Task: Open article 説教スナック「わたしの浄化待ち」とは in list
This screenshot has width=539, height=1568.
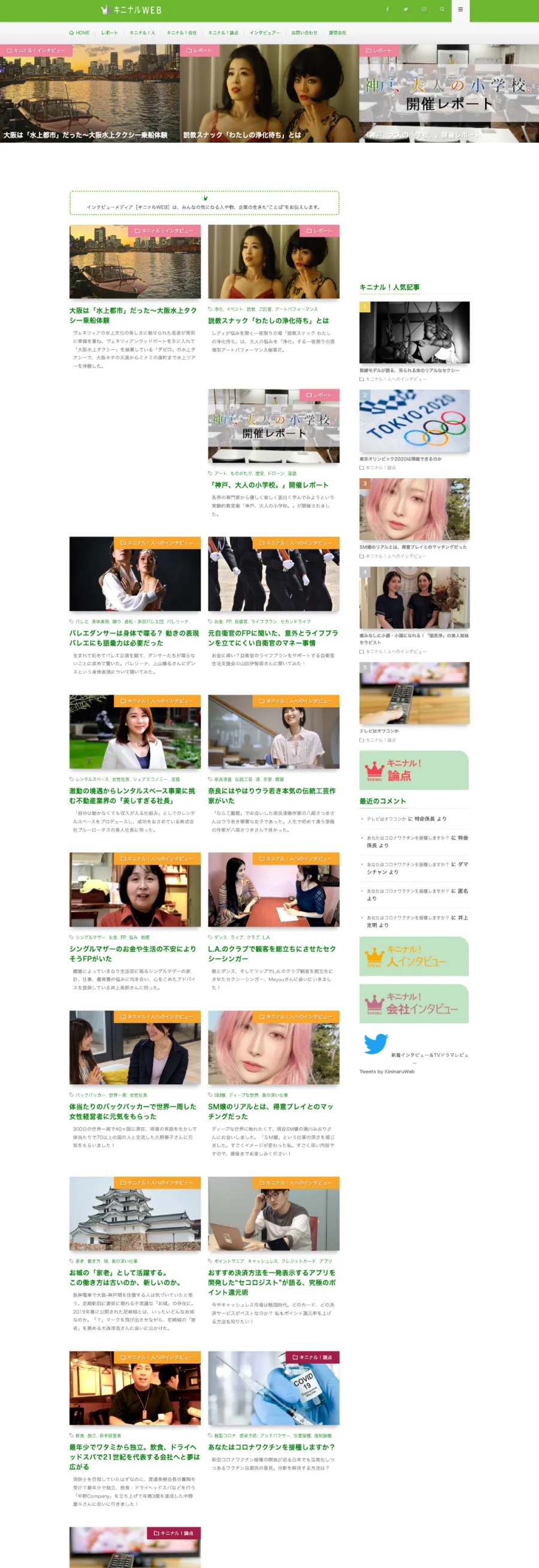Action: pyautogui.click(x=268, y=321)
